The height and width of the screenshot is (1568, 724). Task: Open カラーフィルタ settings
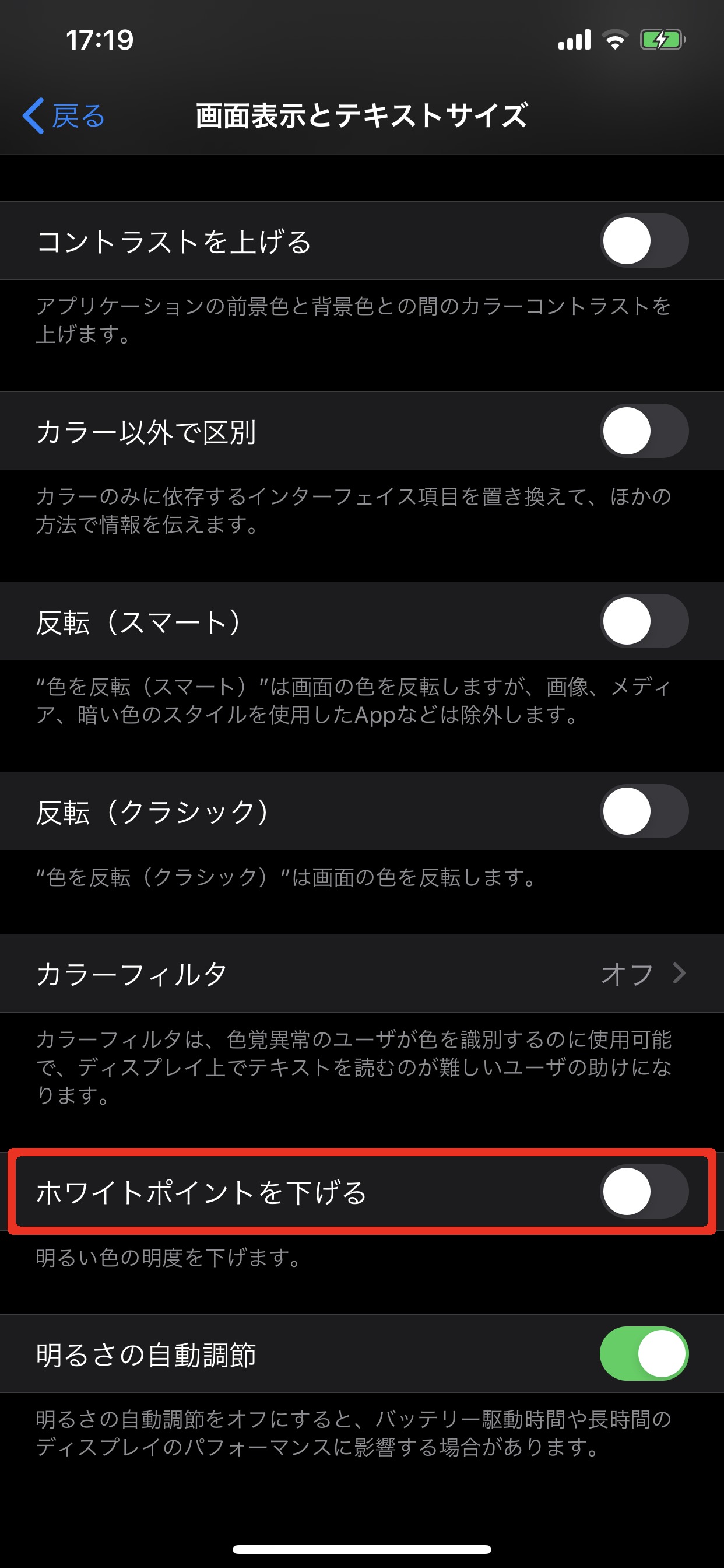[361, 974]
